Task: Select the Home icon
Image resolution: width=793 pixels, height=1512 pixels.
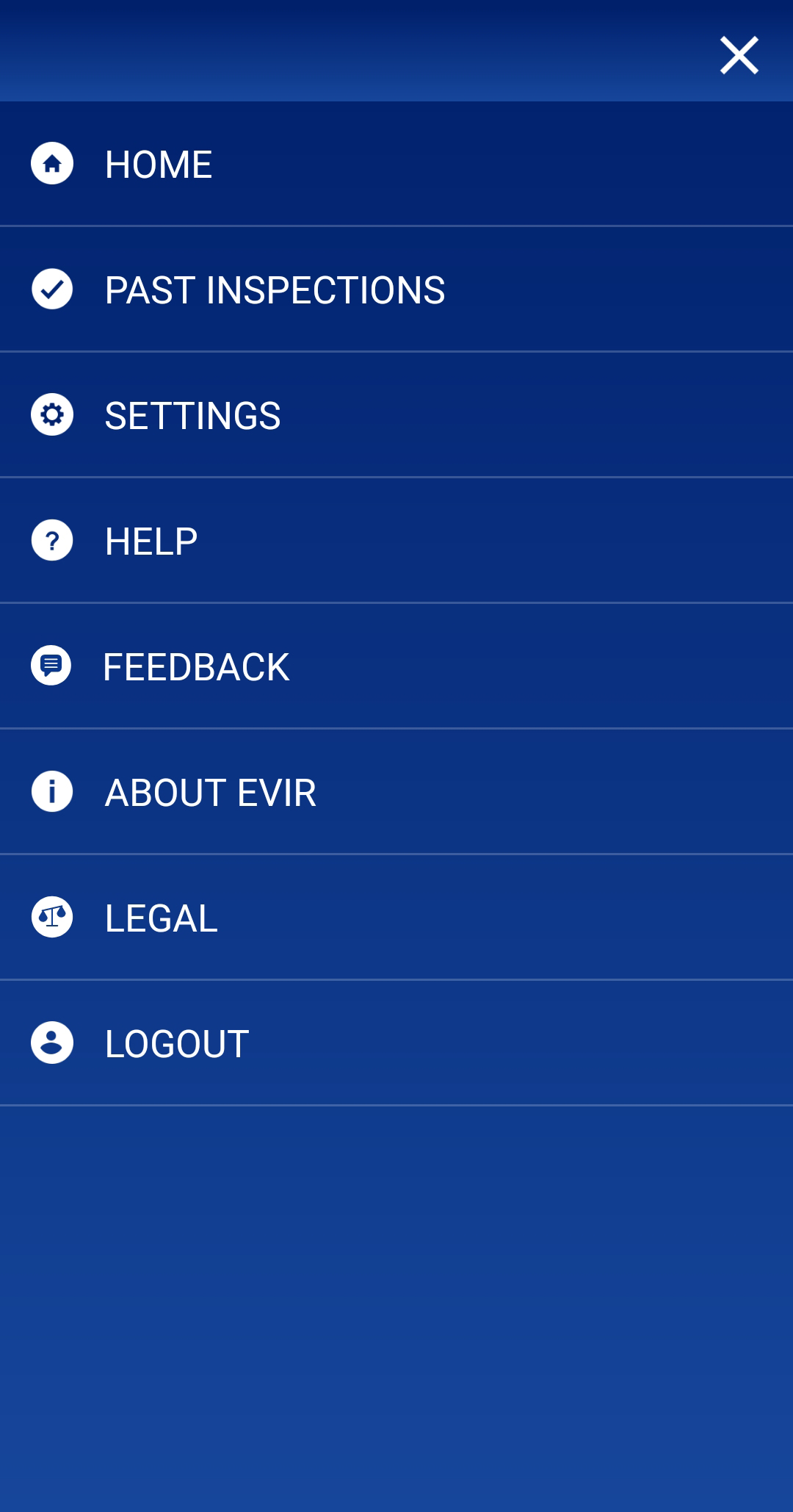Action: [51, 164]
